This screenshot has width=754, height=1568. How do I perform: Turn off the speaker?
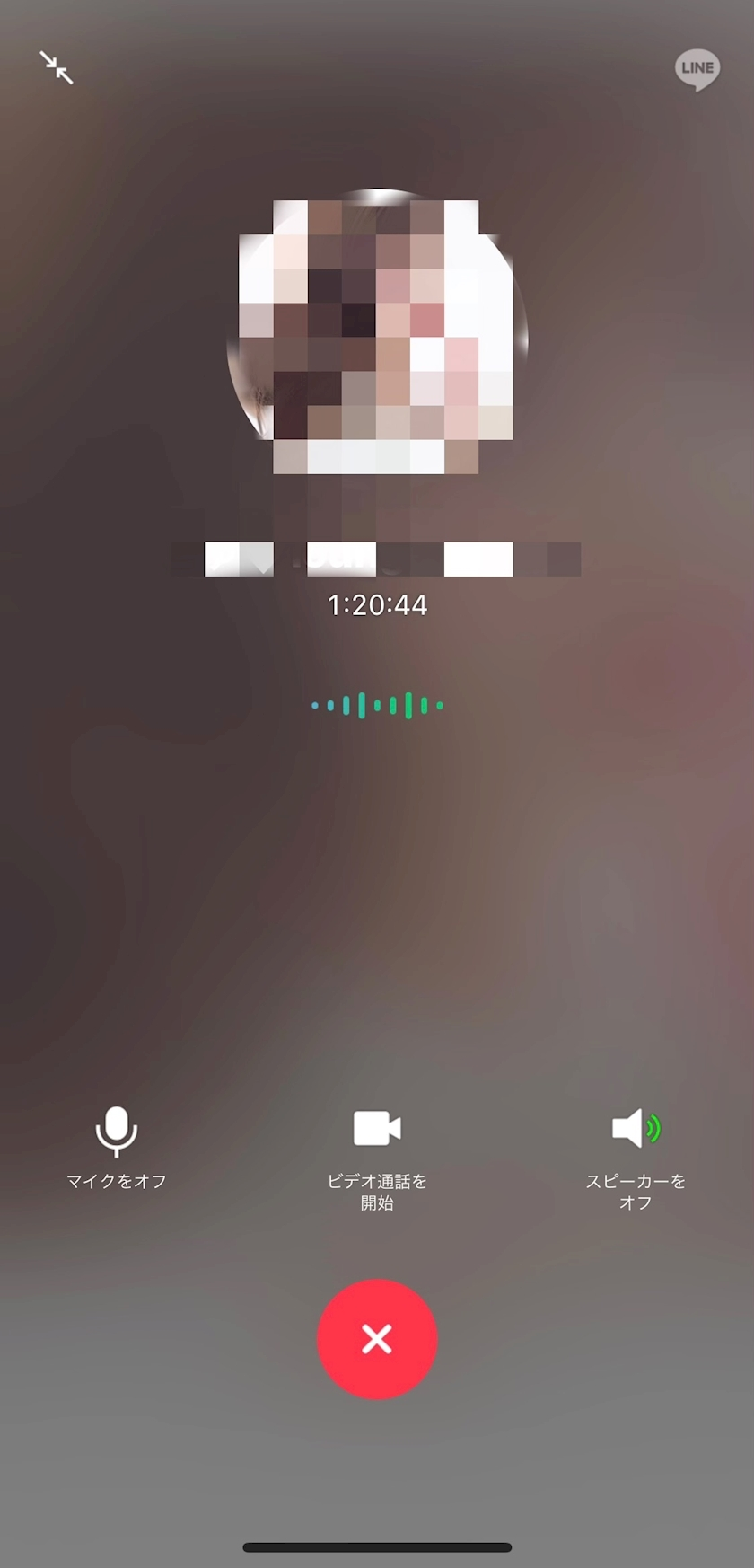636,1130
